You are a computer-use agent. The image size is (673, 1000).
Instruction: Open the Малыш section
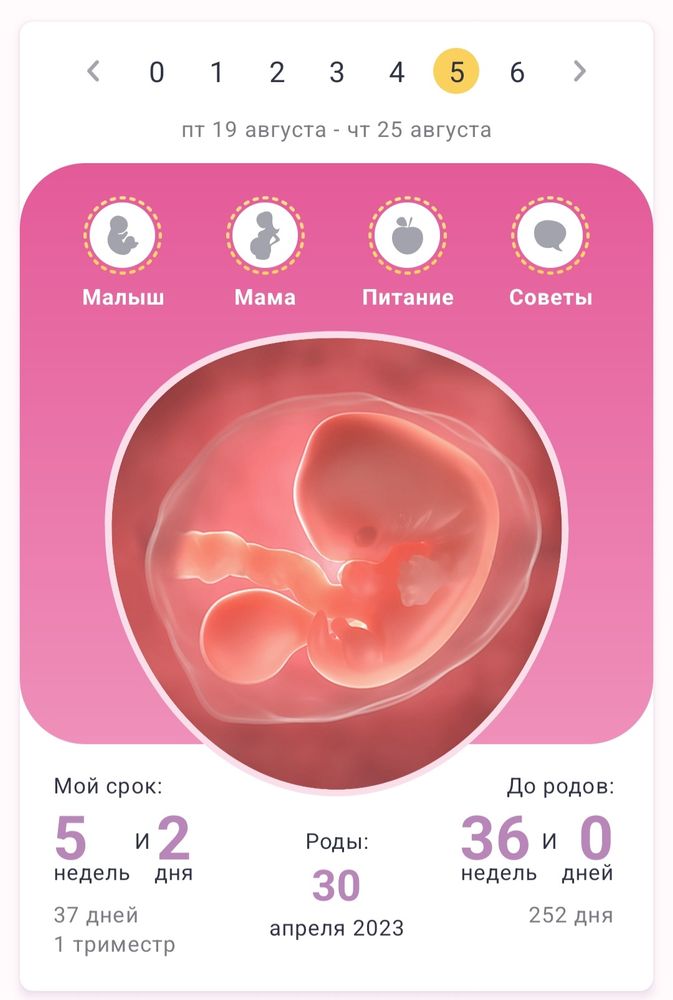tap(123, 237)
